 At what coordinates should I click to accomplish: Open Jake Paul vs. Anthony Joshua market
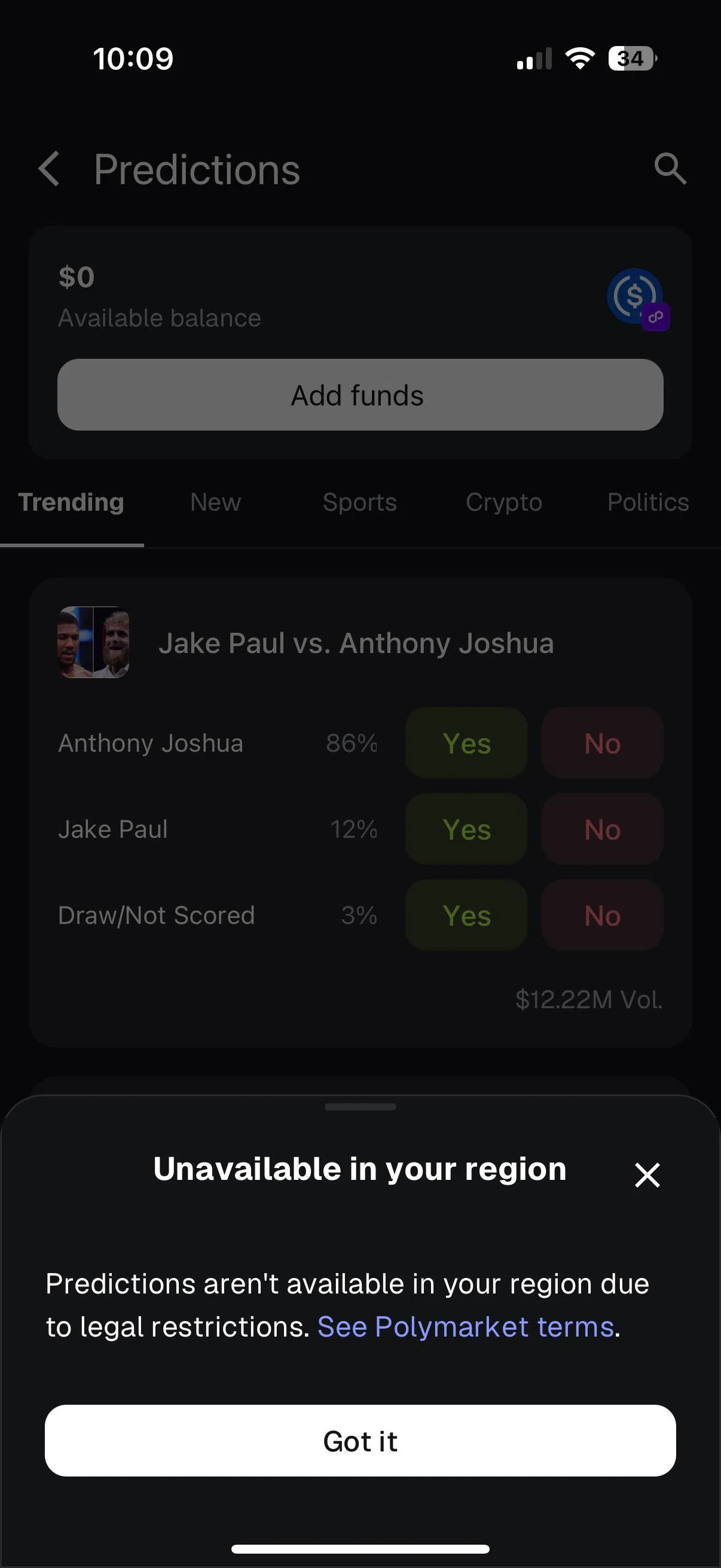356,643
